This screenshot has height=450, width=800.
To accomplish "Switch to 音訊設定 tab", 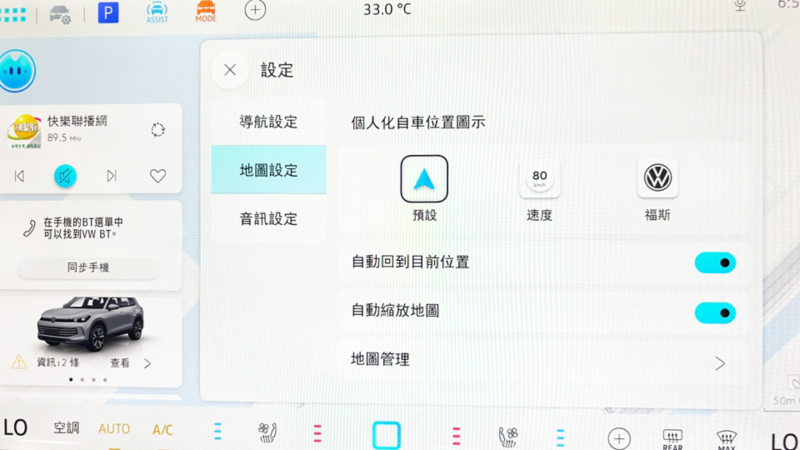I will pos(268,219).
